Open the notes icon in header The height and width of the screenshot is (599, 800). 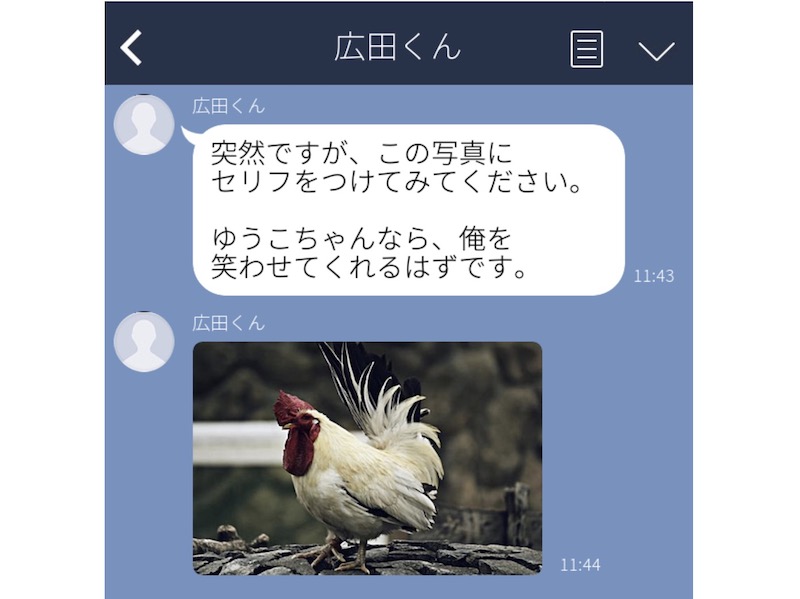[x=587, y=48]
